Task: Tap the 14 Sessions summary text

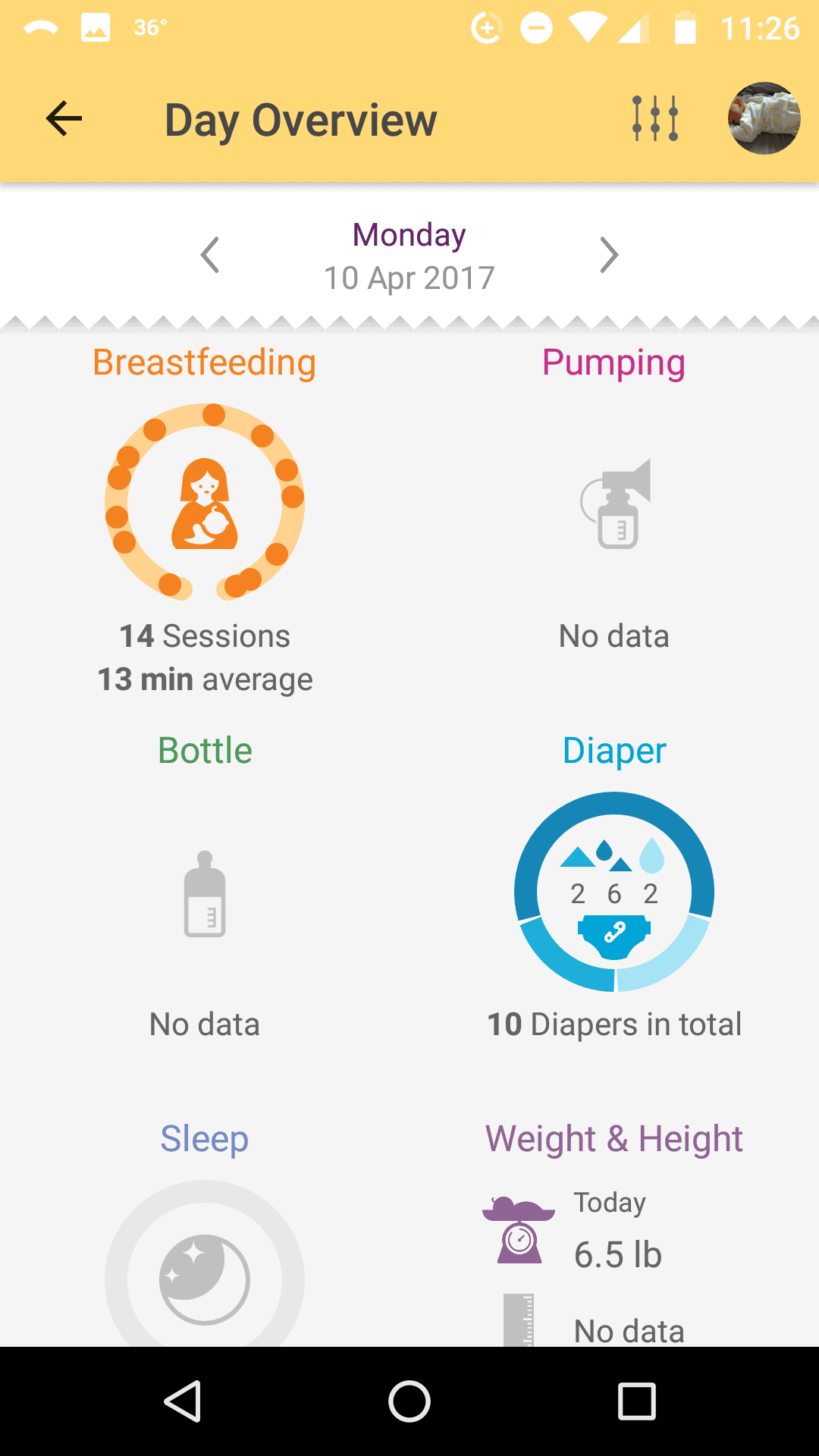Action: coord(205,635)
